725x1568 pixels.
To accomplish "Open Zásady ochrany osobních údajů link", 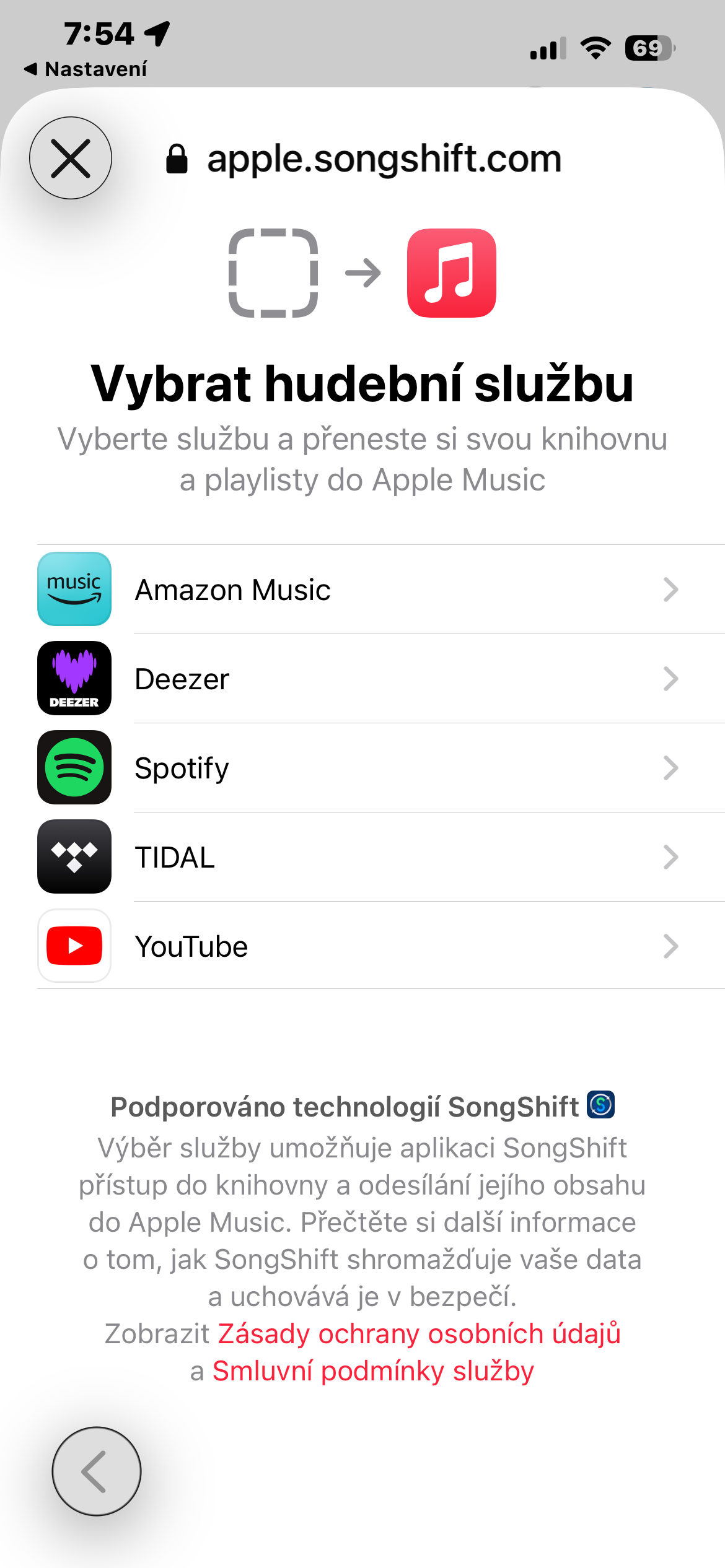I will [x=419, y=1334].
